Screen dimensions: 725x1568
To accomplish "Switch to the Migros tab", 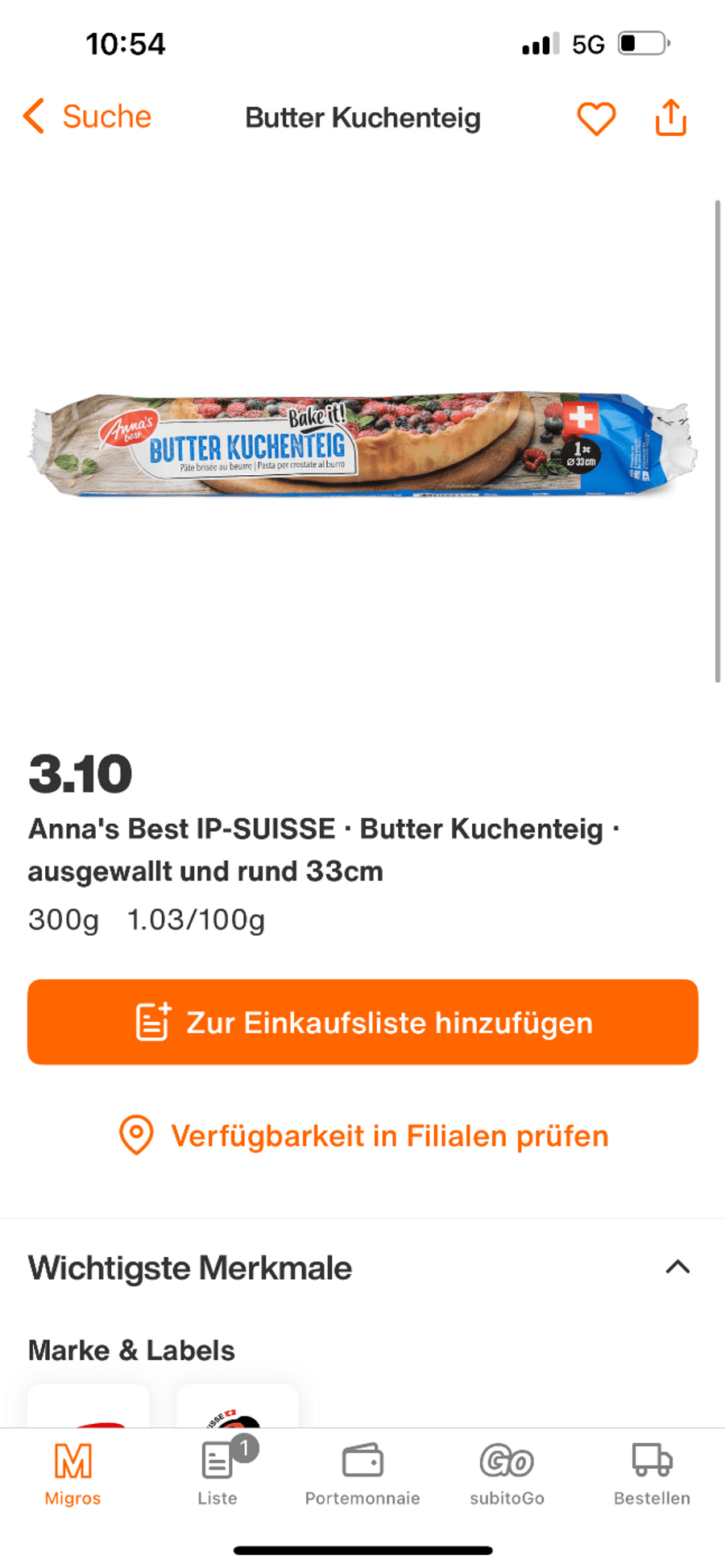I will pyautogui.click(x=72, y=1474).
